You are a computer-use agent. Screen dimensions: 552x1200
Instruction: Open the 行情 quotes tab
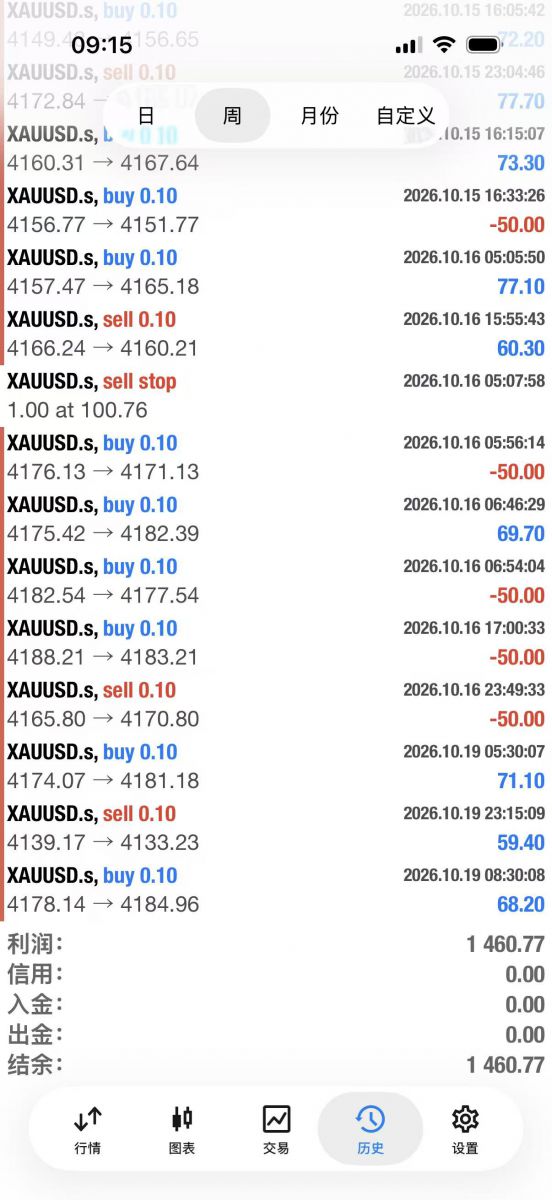coord(88,1130)
